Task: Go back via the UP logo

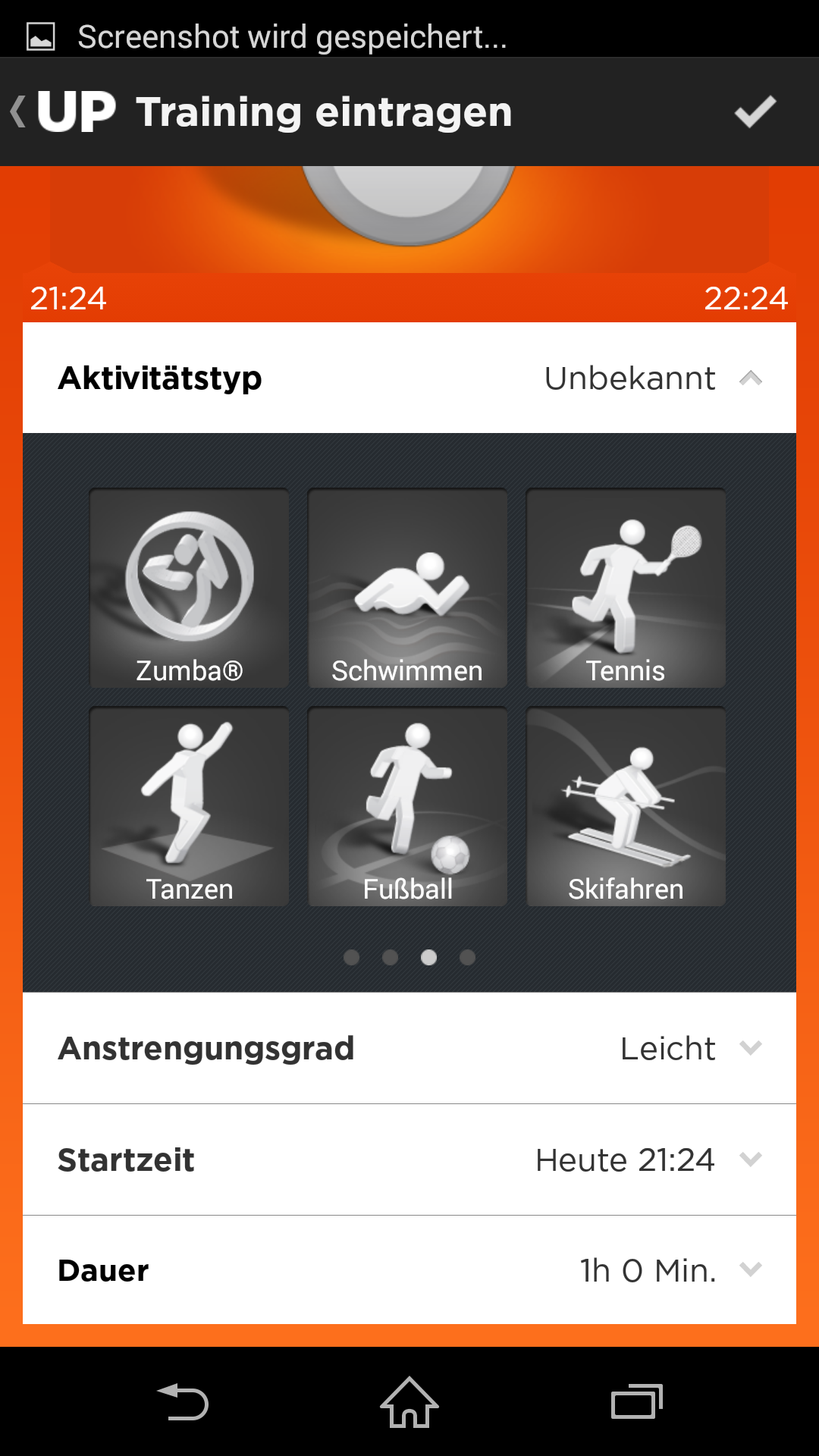Action: pos(64,112)
